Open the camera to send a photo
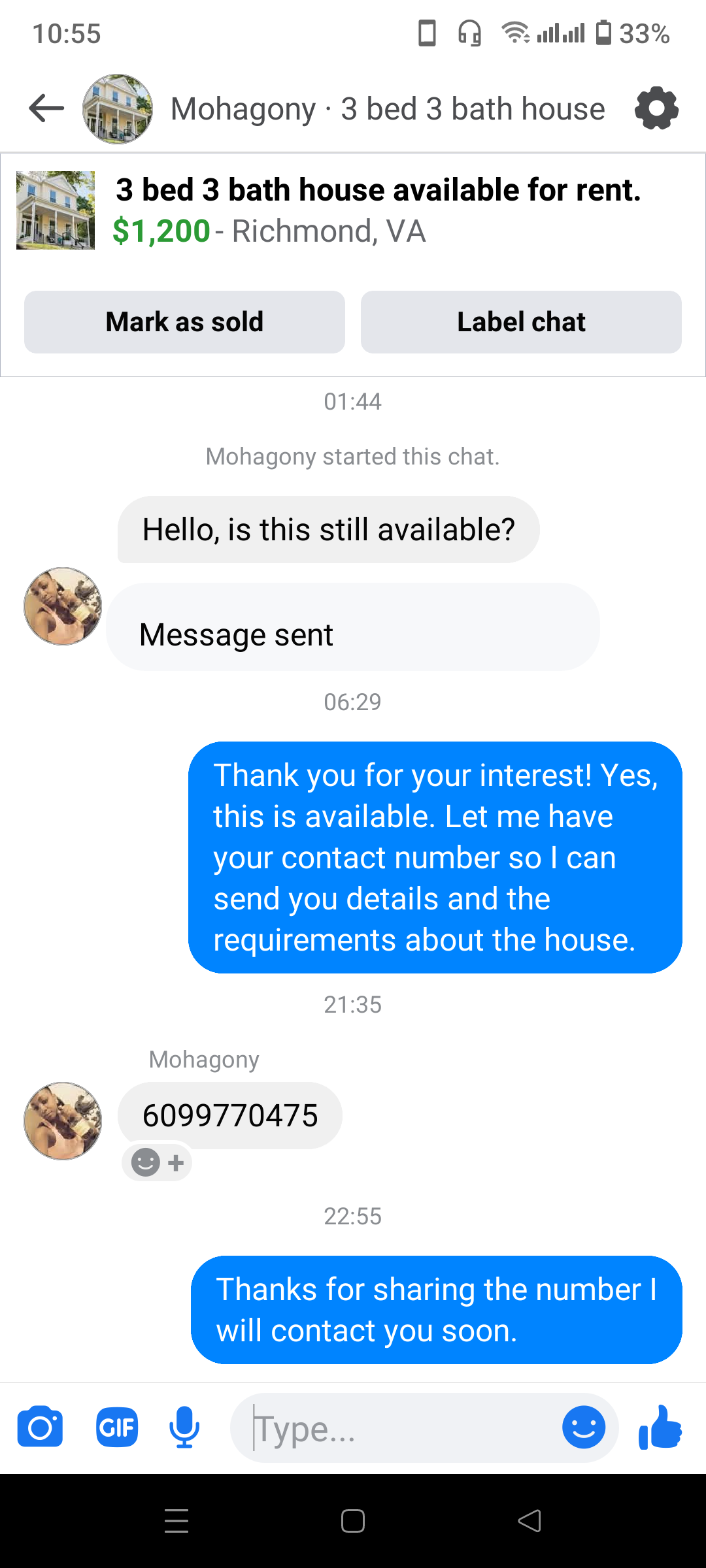Screen dimensions: 706x1568 tap(40, 1428)
